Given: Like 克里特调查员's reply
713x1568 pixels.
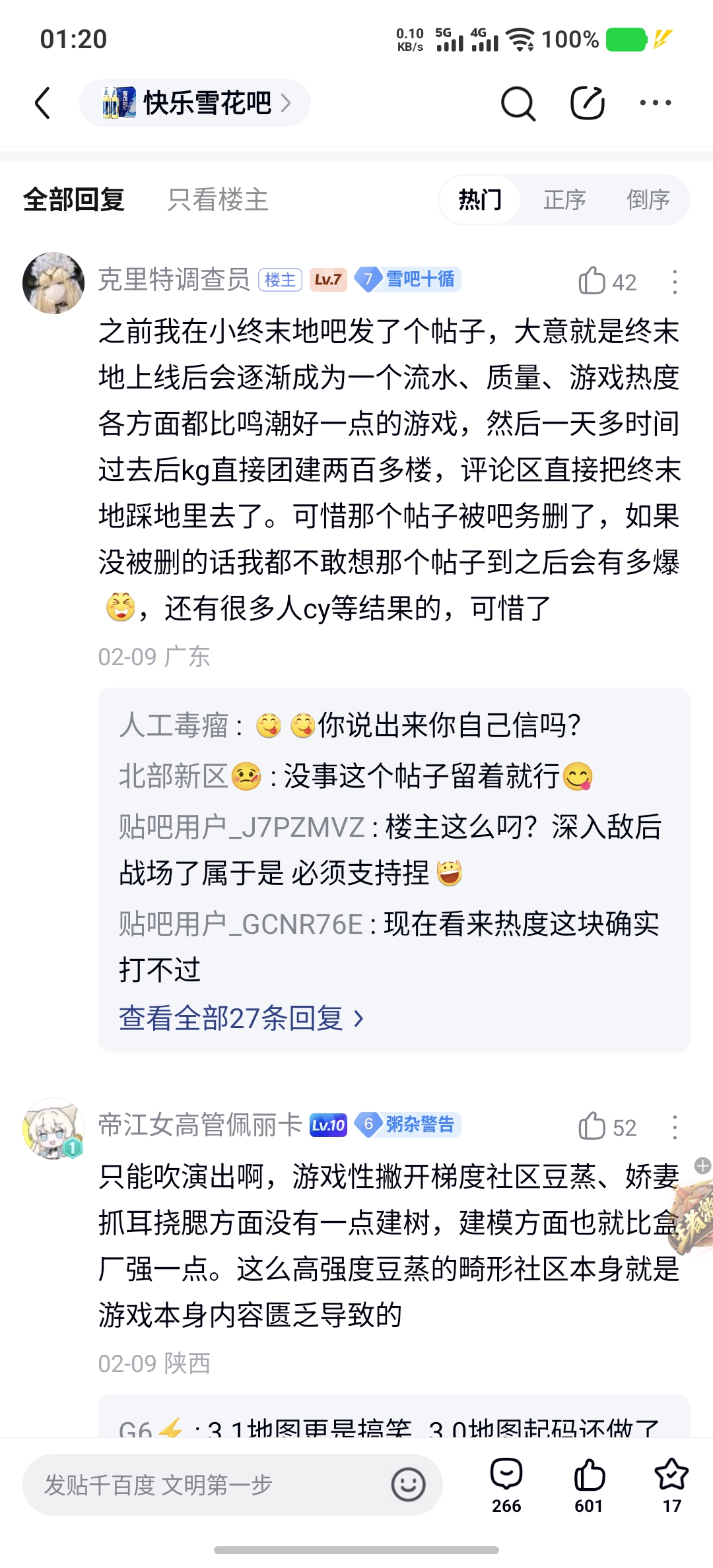Looking at the screenshot, I should [607, 282].
